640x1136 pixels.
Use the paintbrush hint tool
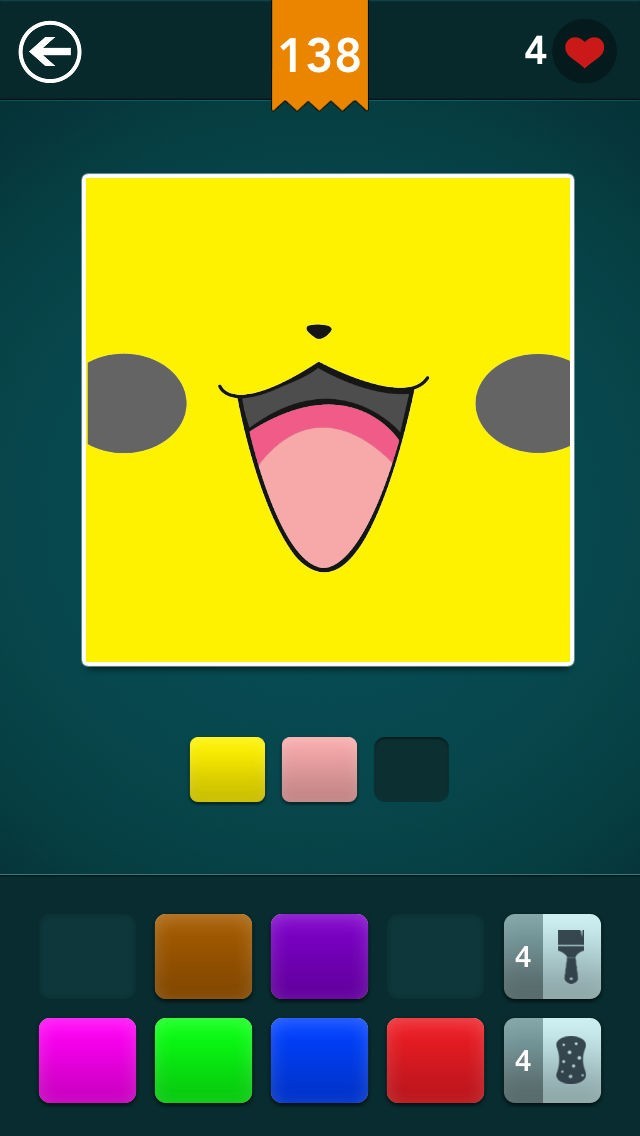click(x=552, y=956)
